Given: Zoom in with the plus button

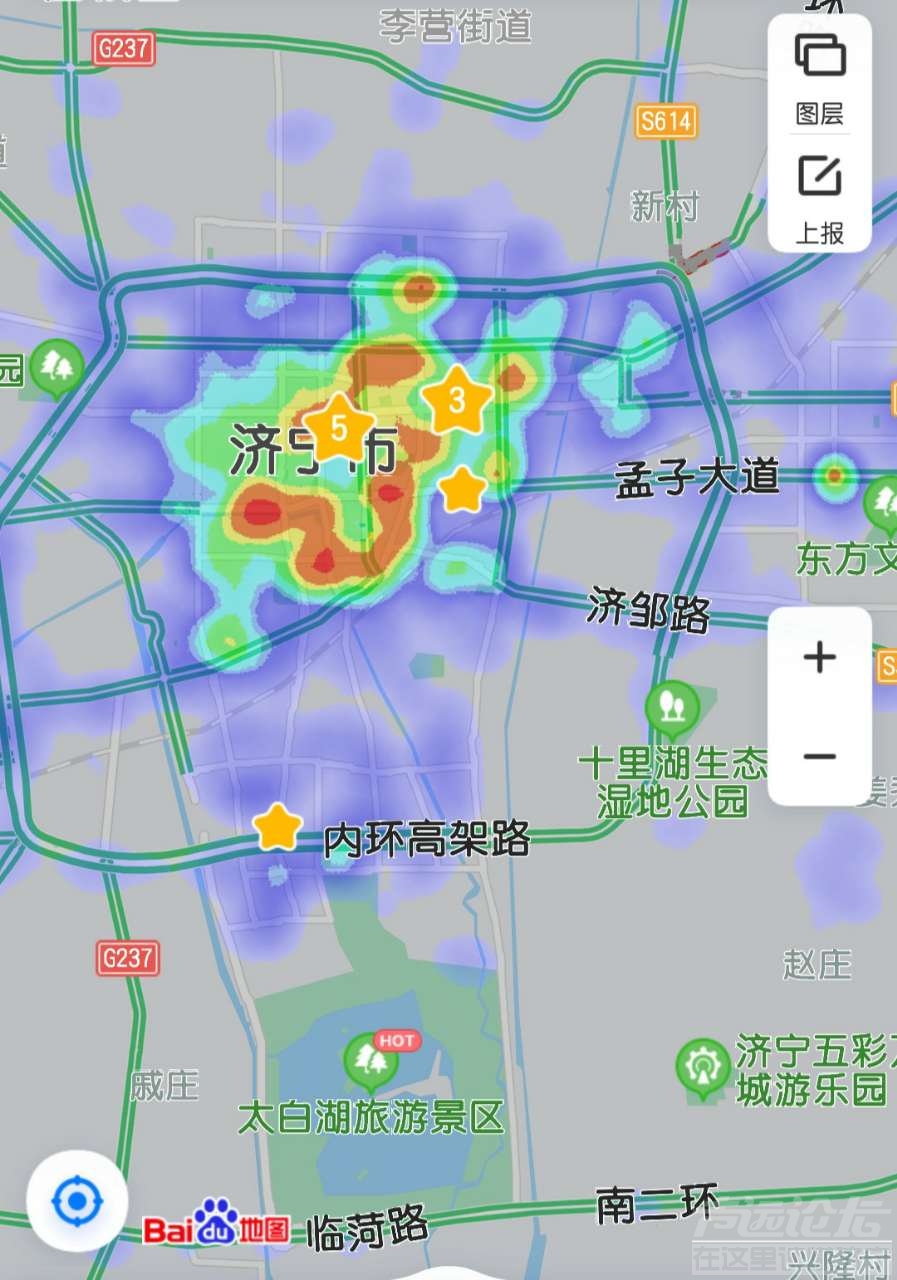Looking at the screenshot, I should (819, 657).
